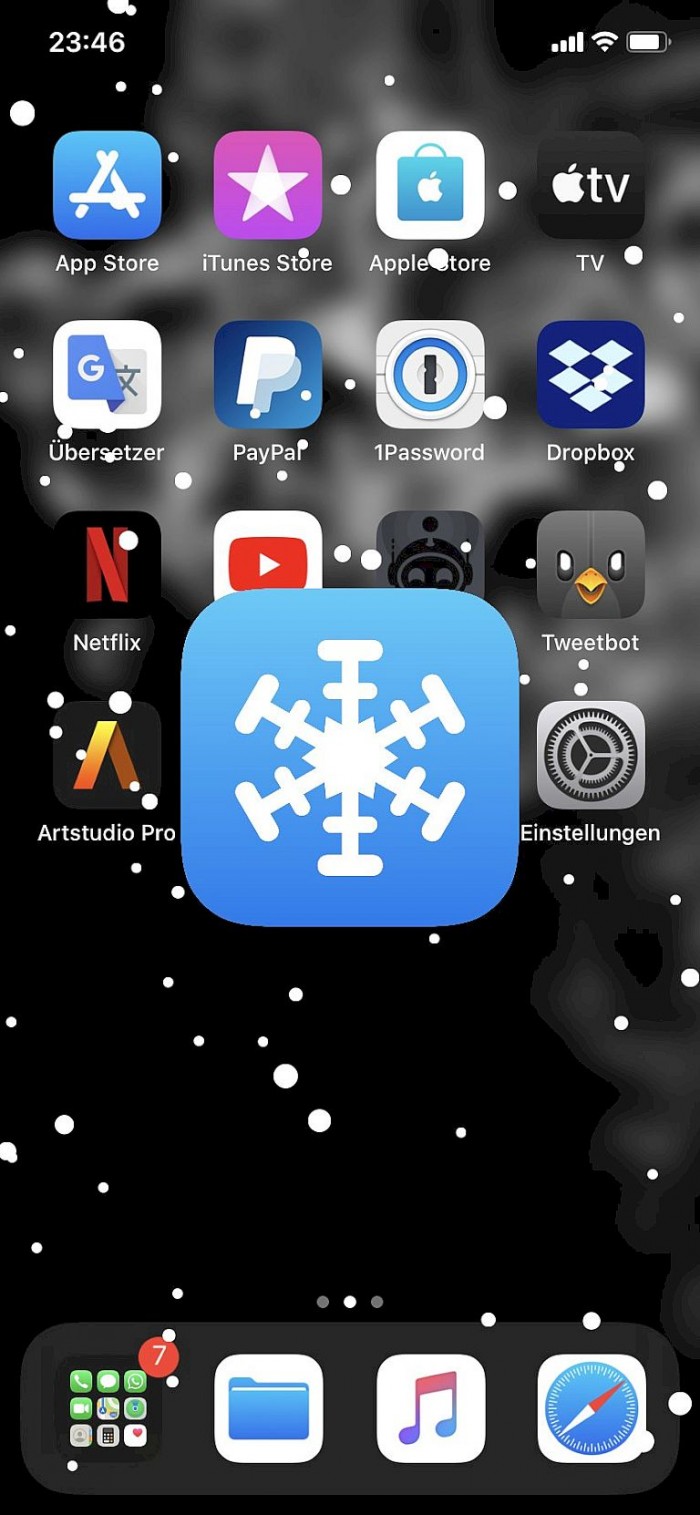
Task: Open the Apple Store app
Action: (430, 186)
